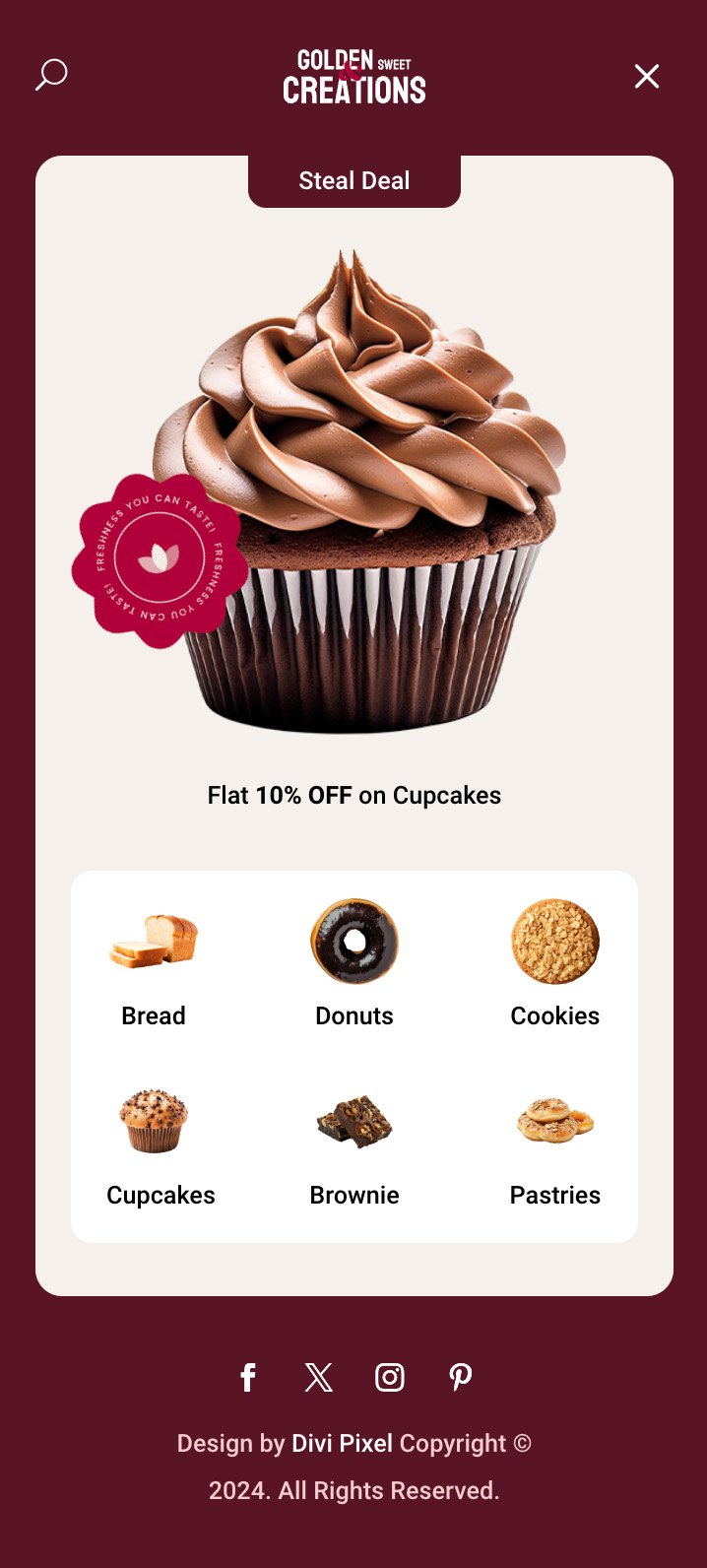Open the Facebook page icon
The image size is (707, 1568).
248,1377
